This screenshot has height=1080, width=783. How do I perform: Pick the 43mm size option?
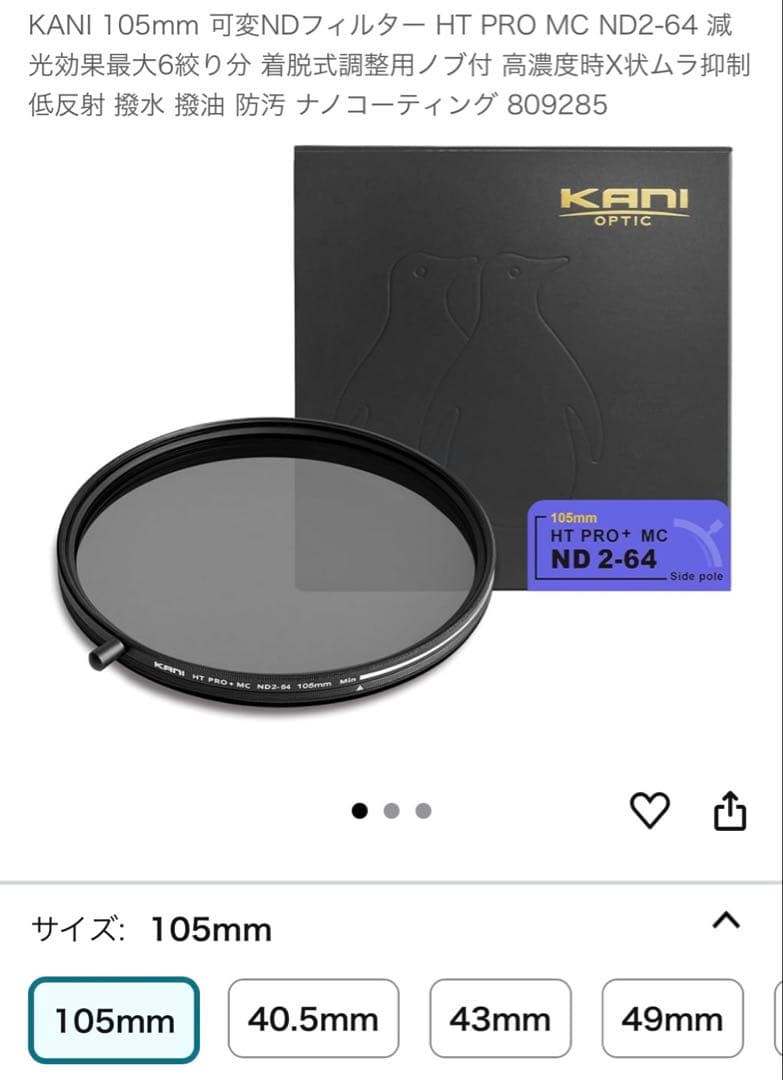click(500, 1019)
